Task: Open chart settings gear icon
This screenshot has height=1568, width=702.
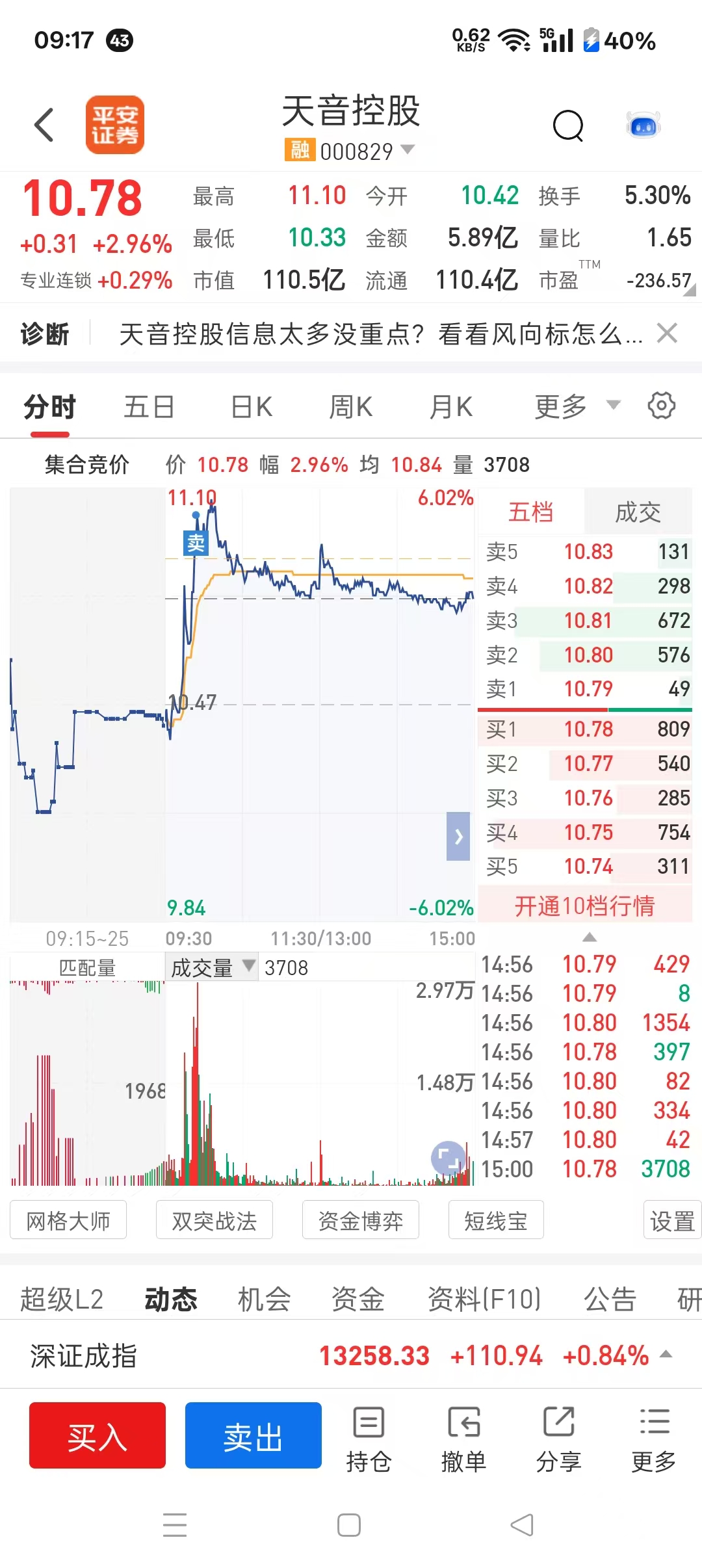Action: tap(662, 406)
